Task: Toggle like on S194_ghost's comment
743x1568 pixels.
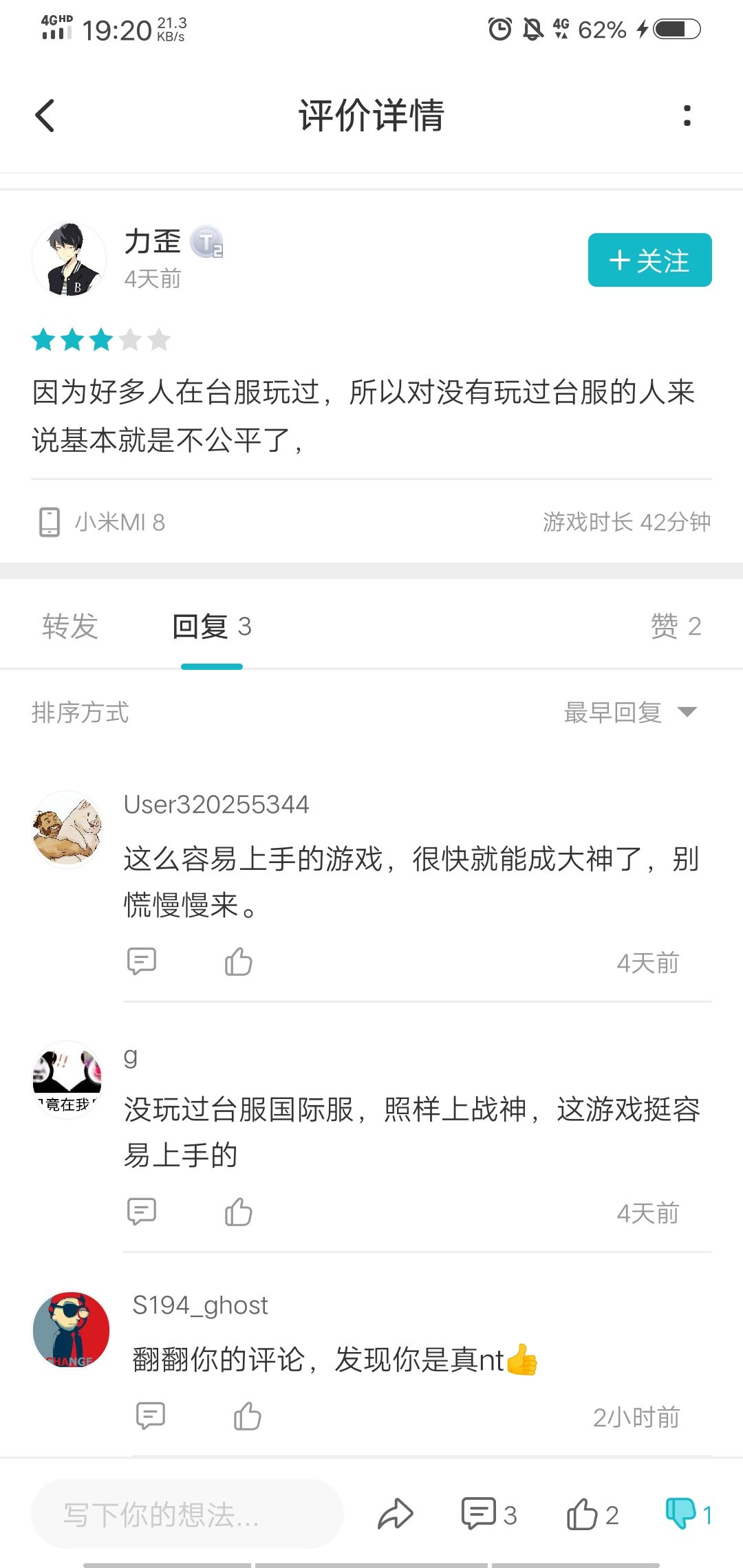Action: click(x=248, y=1417)
